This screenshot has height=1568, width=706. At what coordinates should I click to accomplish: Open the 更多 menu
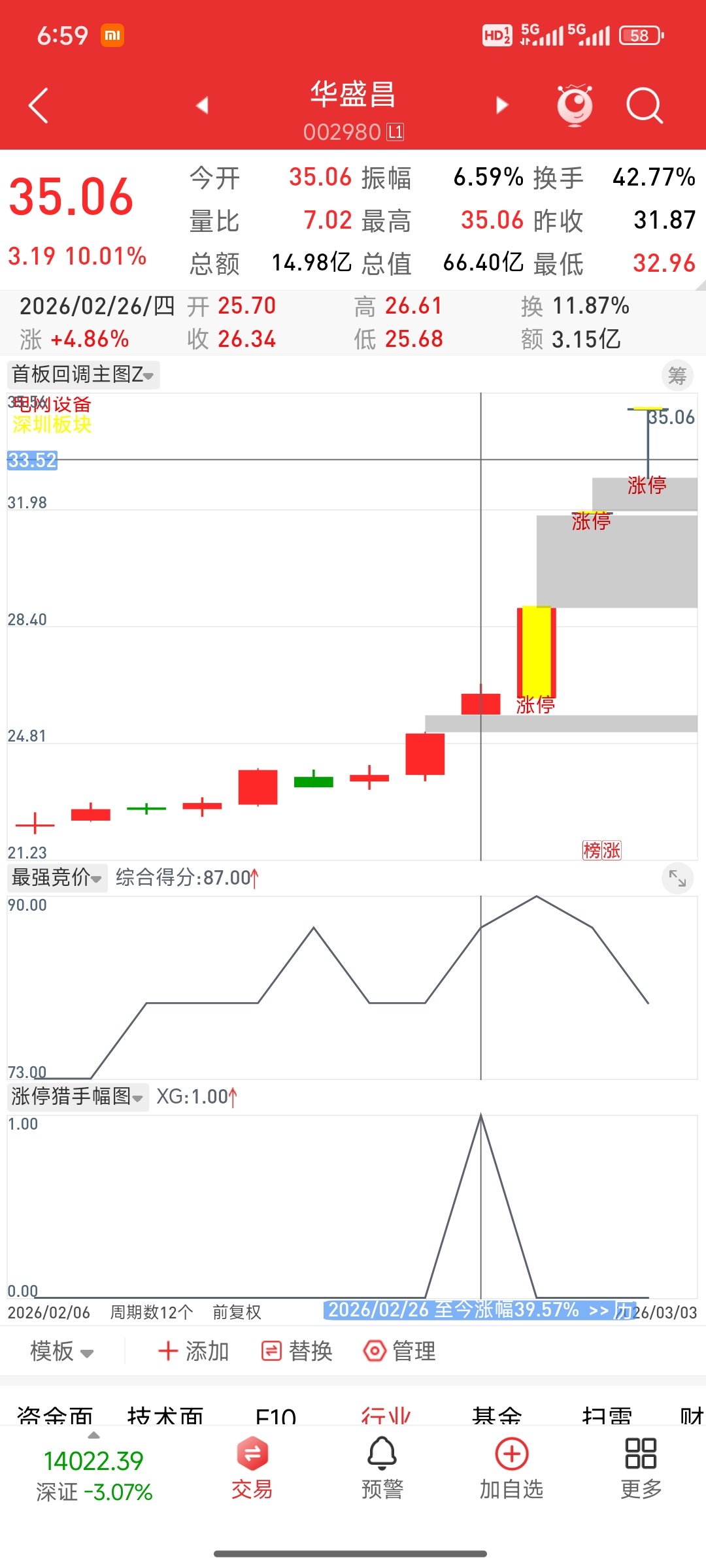(641, 1467)
